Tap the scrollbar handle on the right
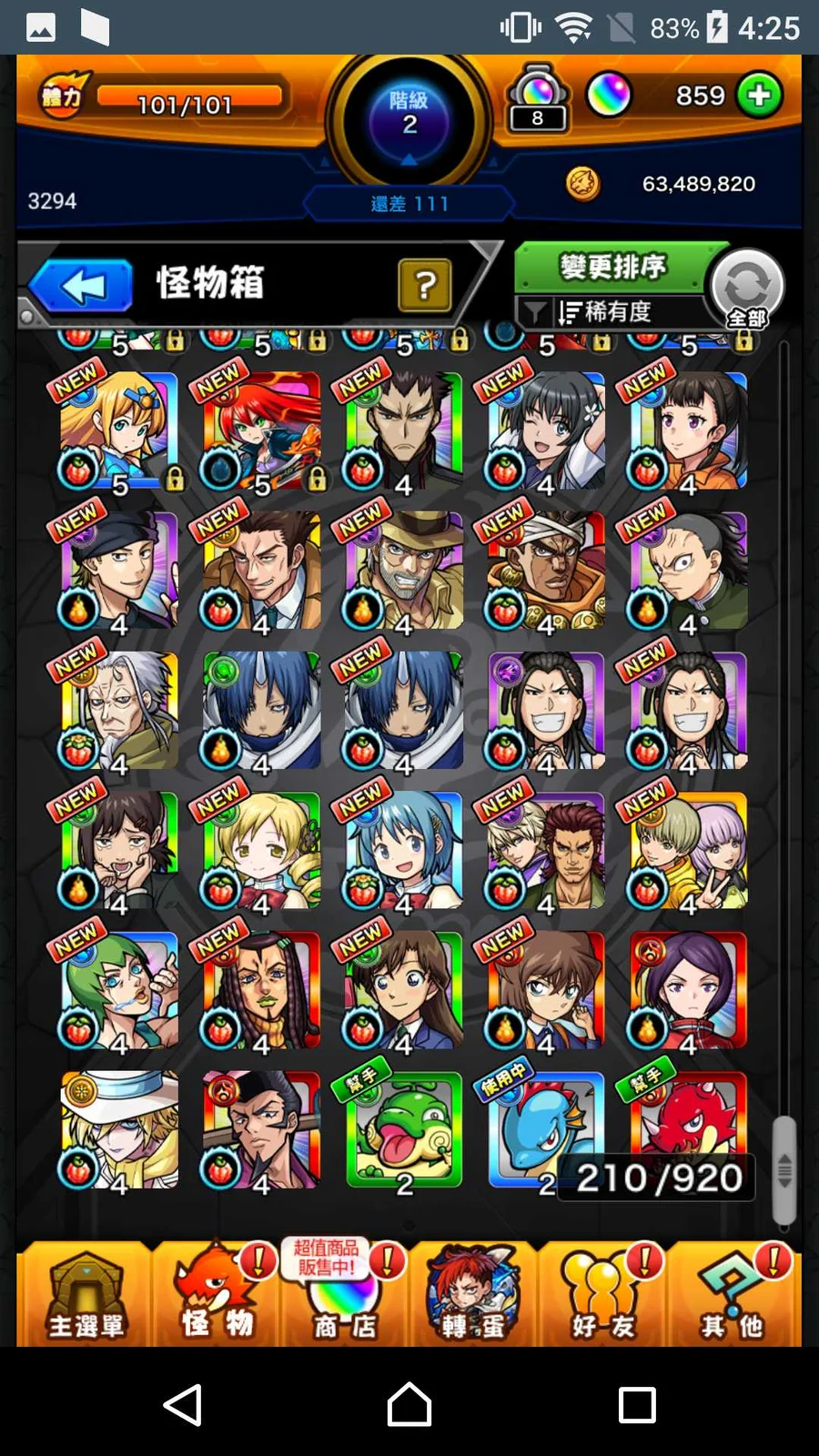This screenshot has height=1456, width=819. pos(784,1169)
